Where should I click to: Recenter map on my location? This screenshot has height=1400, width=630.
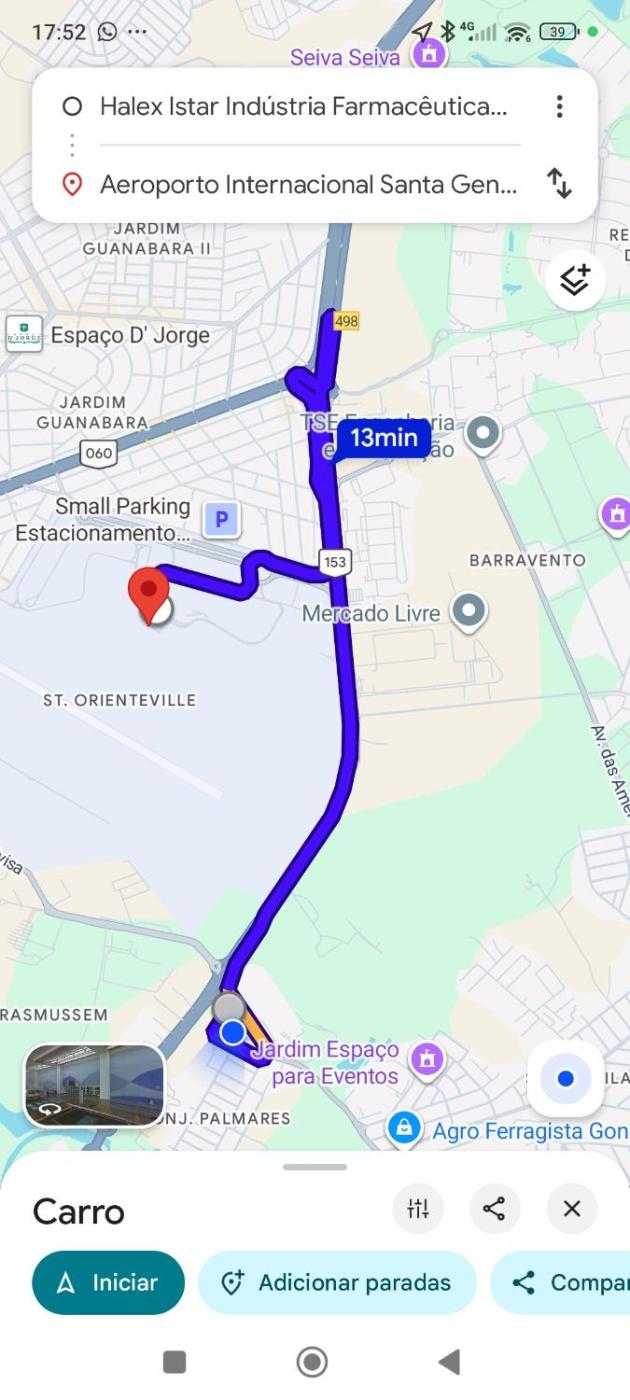[x=565, y=1079]
